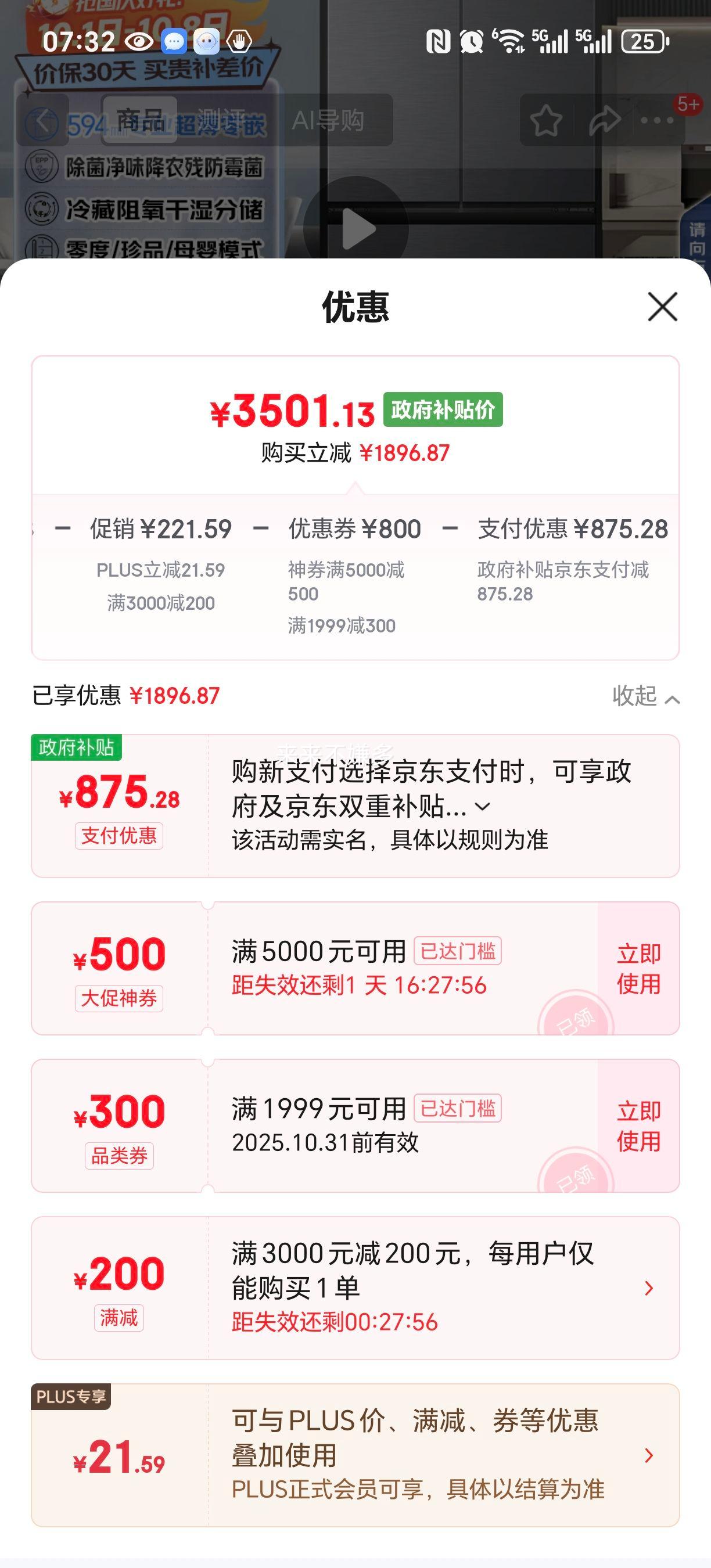Tap 立即使用 on the ¥300 品类券 coupon
This screenshot has height=1568, width=711.
638,1126
